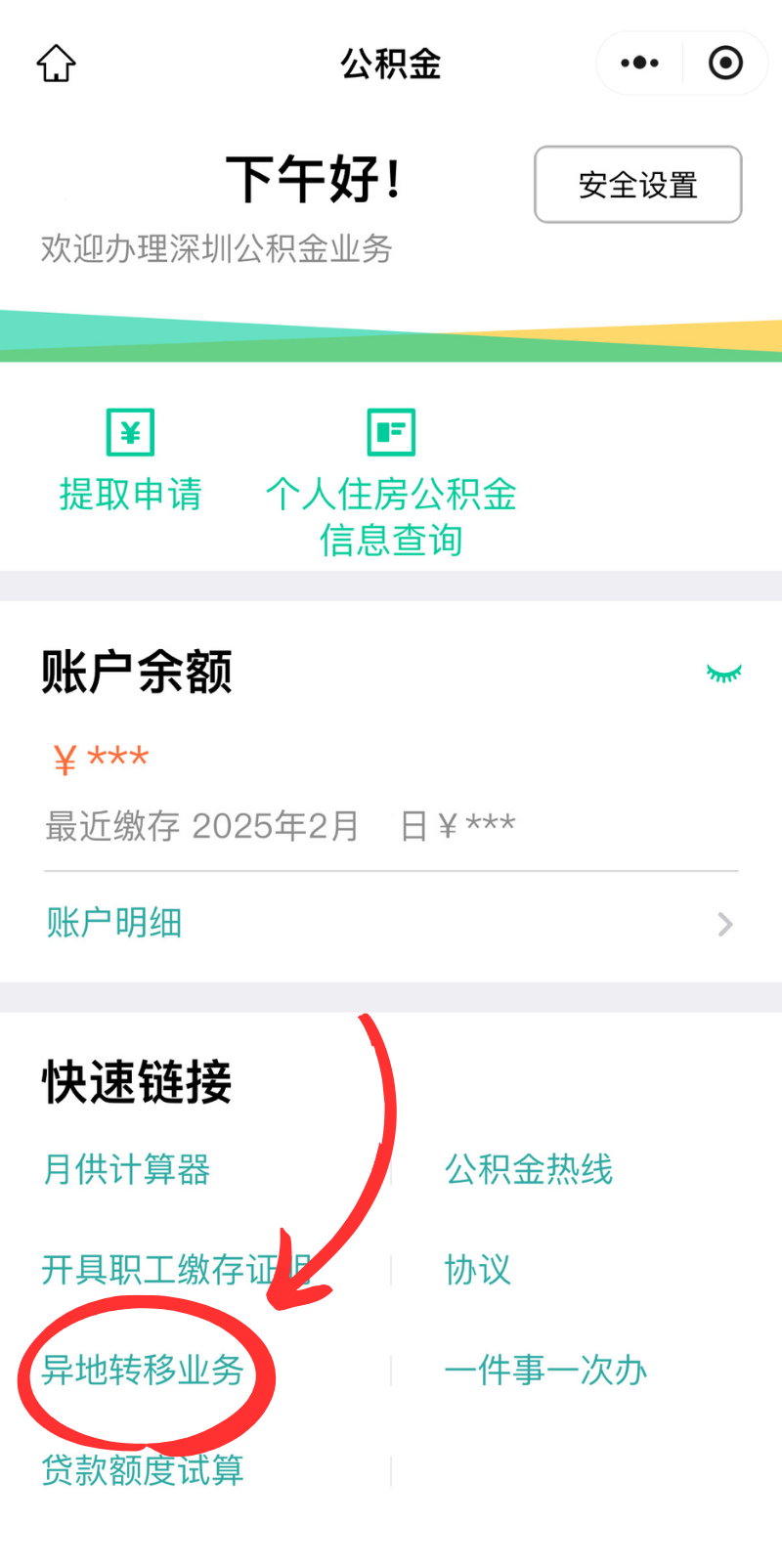Viewport: 782px width, 1568px height.
Task: Open 一件事一次办
Action: point(545,1371)
